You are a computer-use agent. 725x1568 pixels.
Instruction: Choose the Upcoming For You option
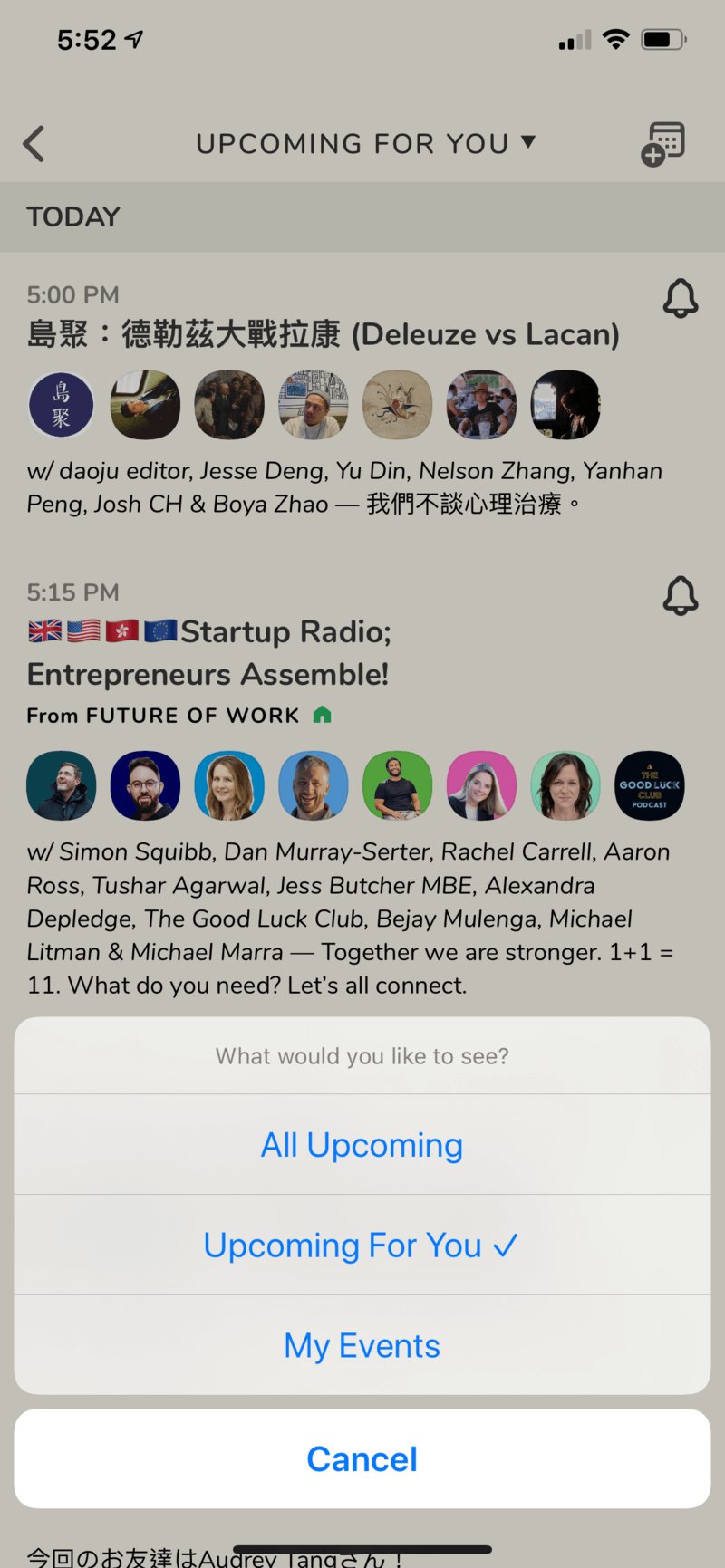362,1246
